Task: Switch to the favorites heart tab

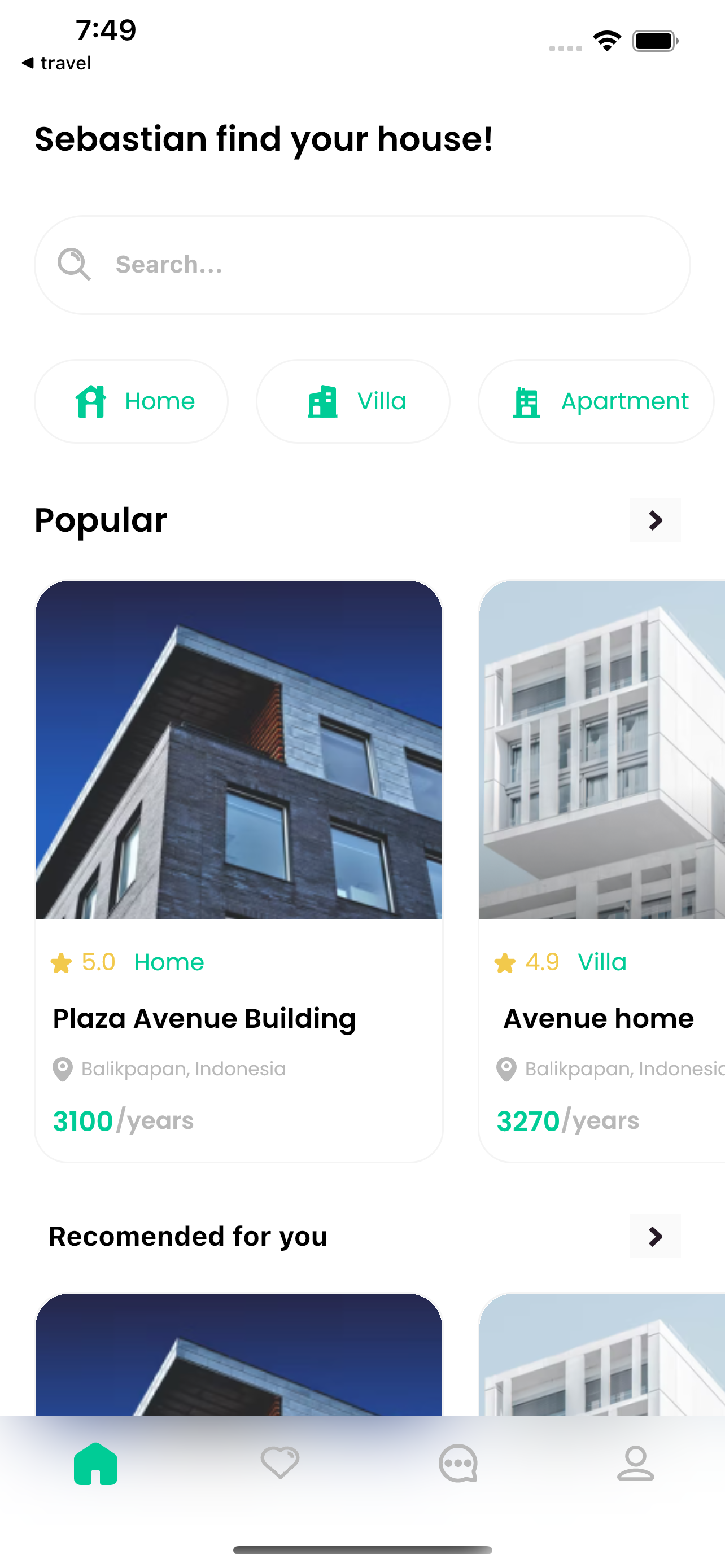Action: pos(280,1462)
